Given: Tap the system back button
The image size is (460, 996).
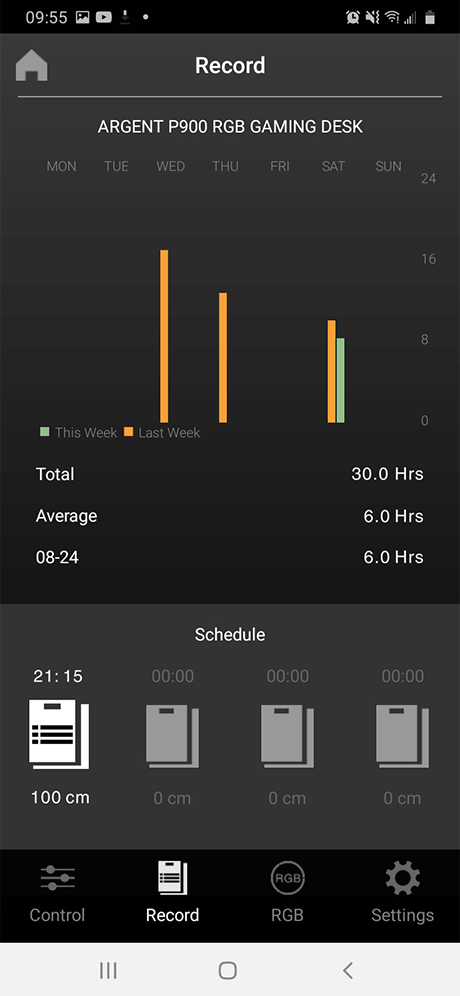Looking at the screenshot, I should 348,970.
